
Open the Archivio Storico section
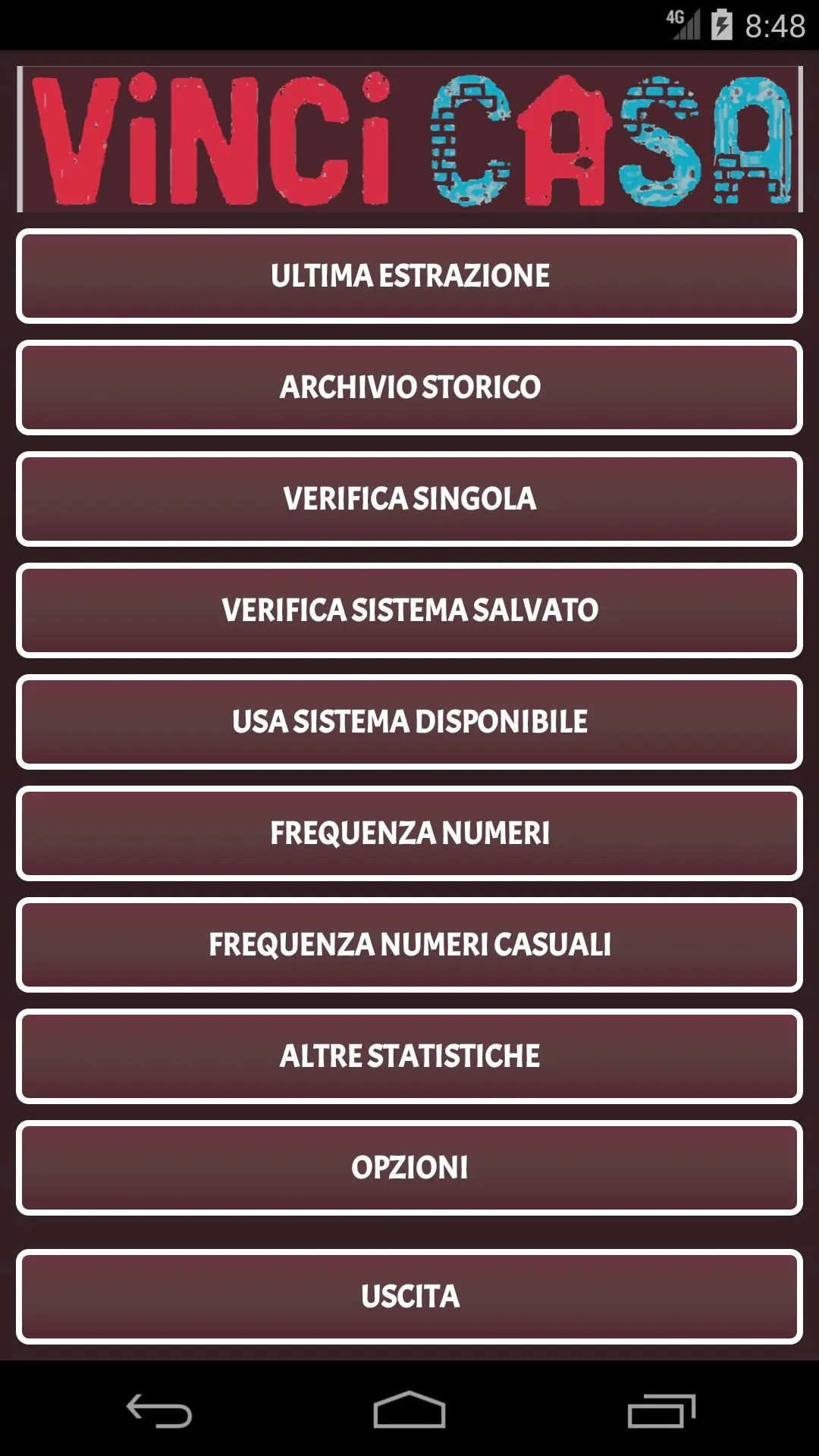click(409, 388)
